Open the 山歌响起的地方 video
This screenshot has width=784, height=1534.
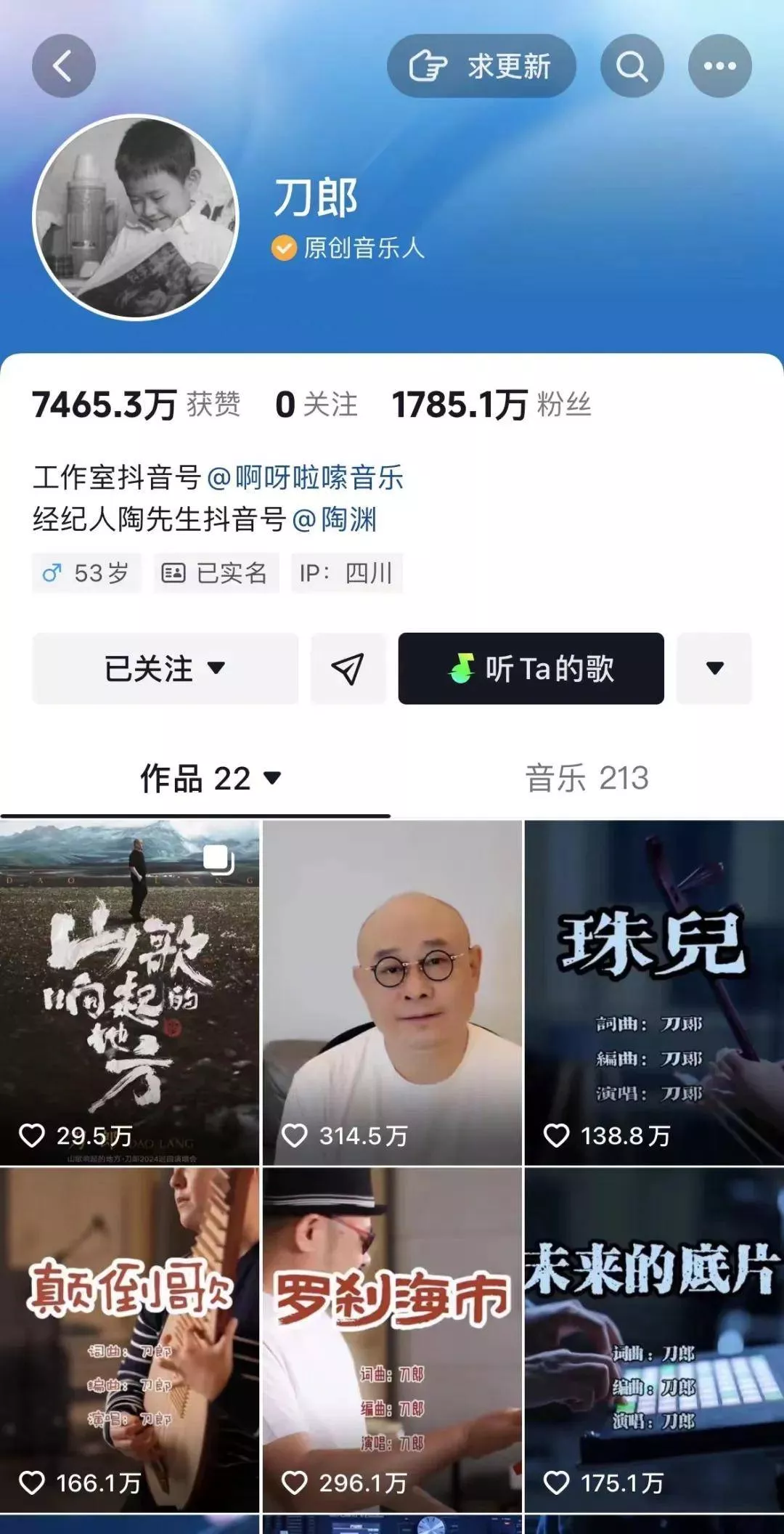[129, 992]
